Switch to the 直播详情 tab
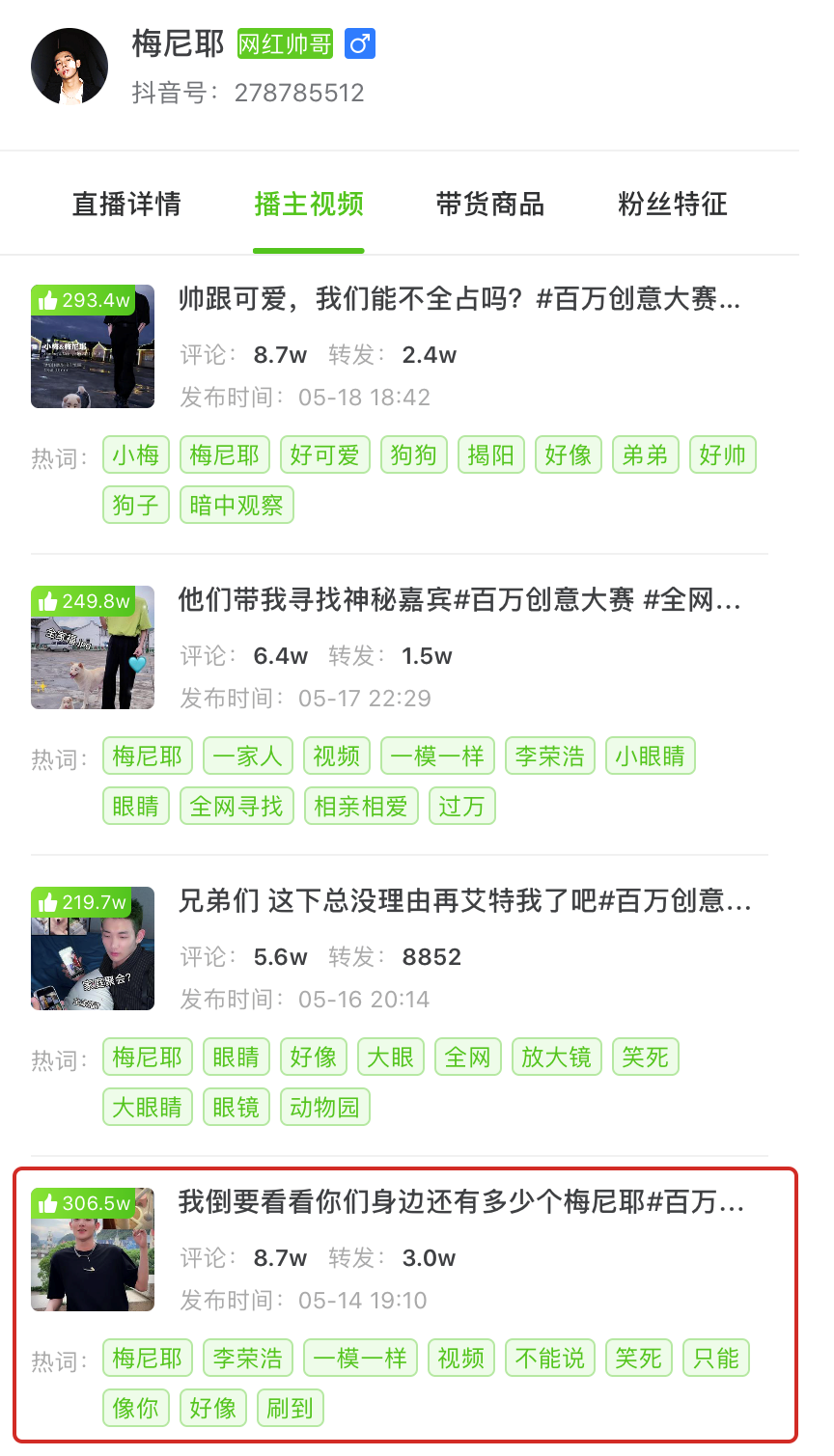This screenshot has width=834, height=1456. click(126, 204)
